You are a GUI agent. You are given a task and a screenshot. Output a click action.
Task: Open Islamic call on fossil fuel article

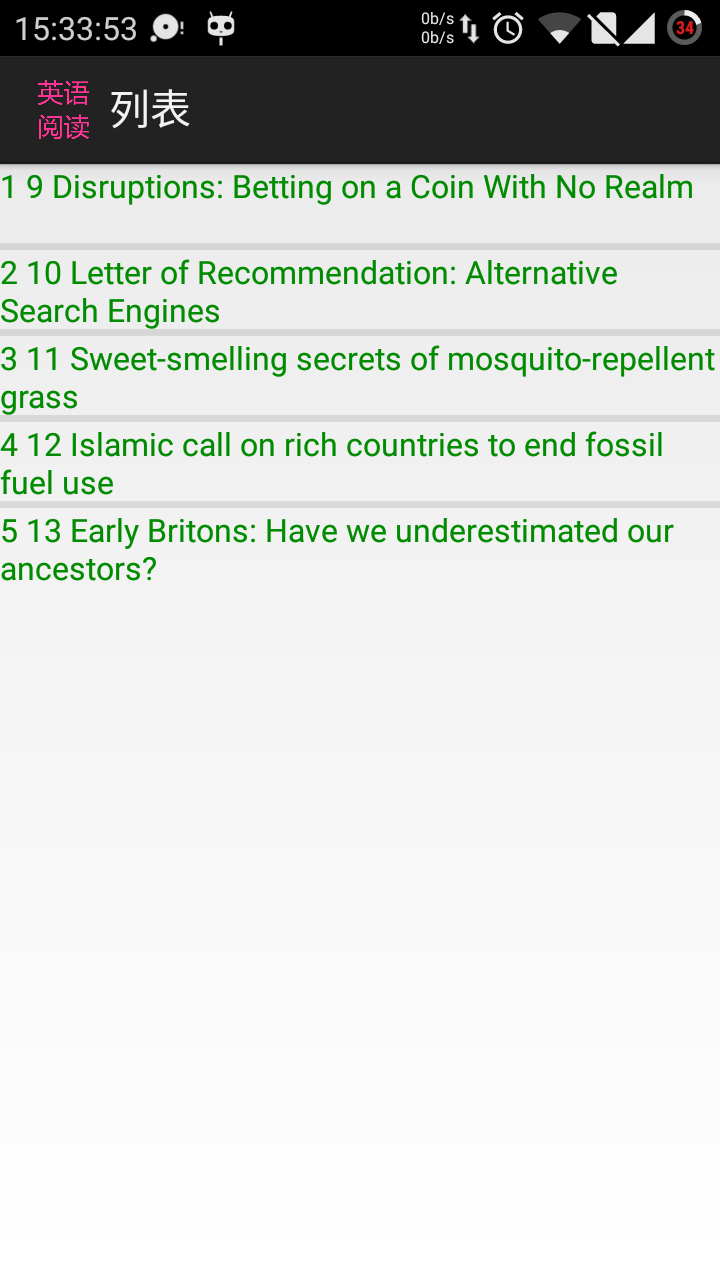(360, 463)
